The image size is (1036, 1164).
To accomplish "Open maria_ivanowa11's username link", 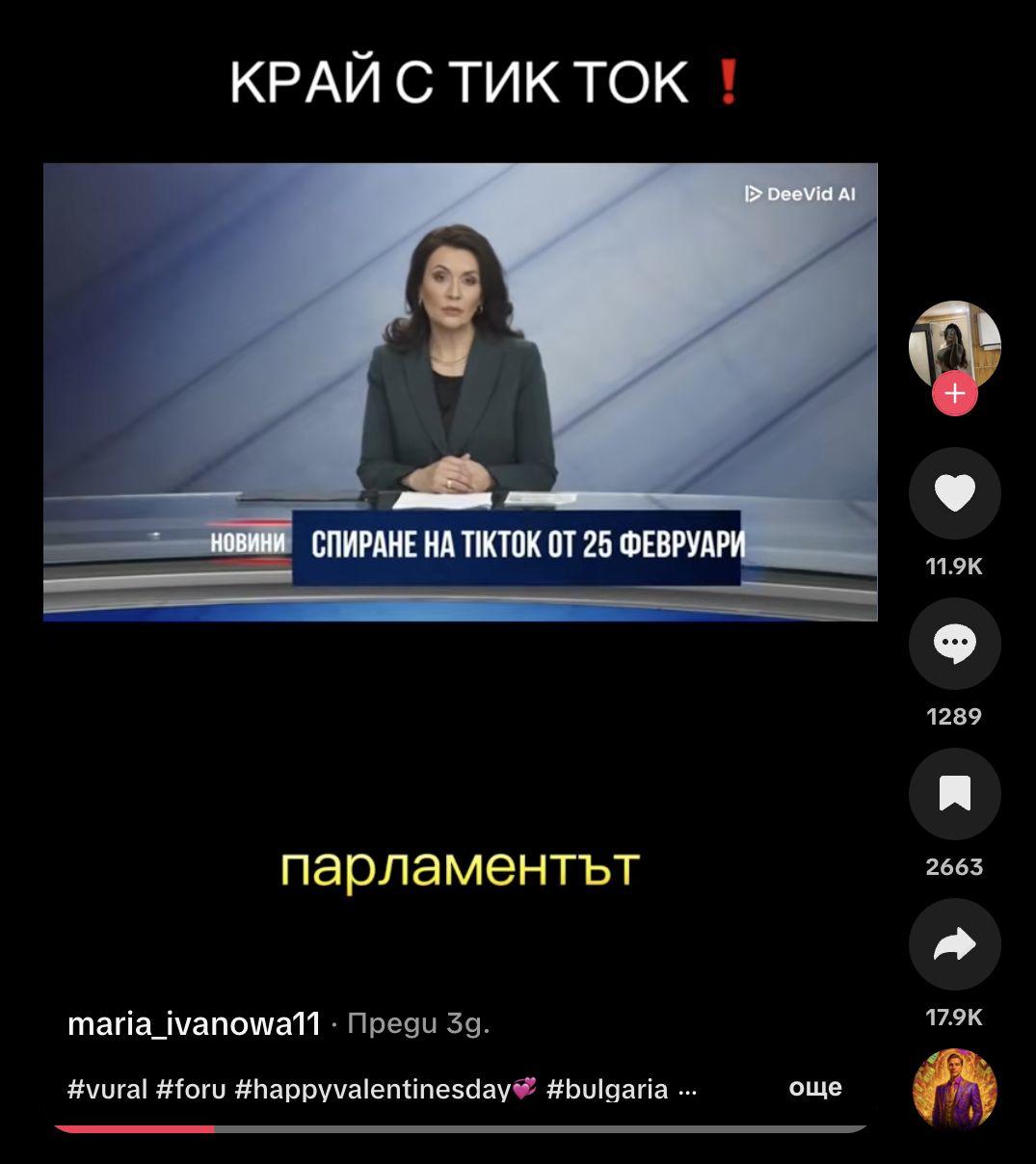I will tap(192, 1023).
